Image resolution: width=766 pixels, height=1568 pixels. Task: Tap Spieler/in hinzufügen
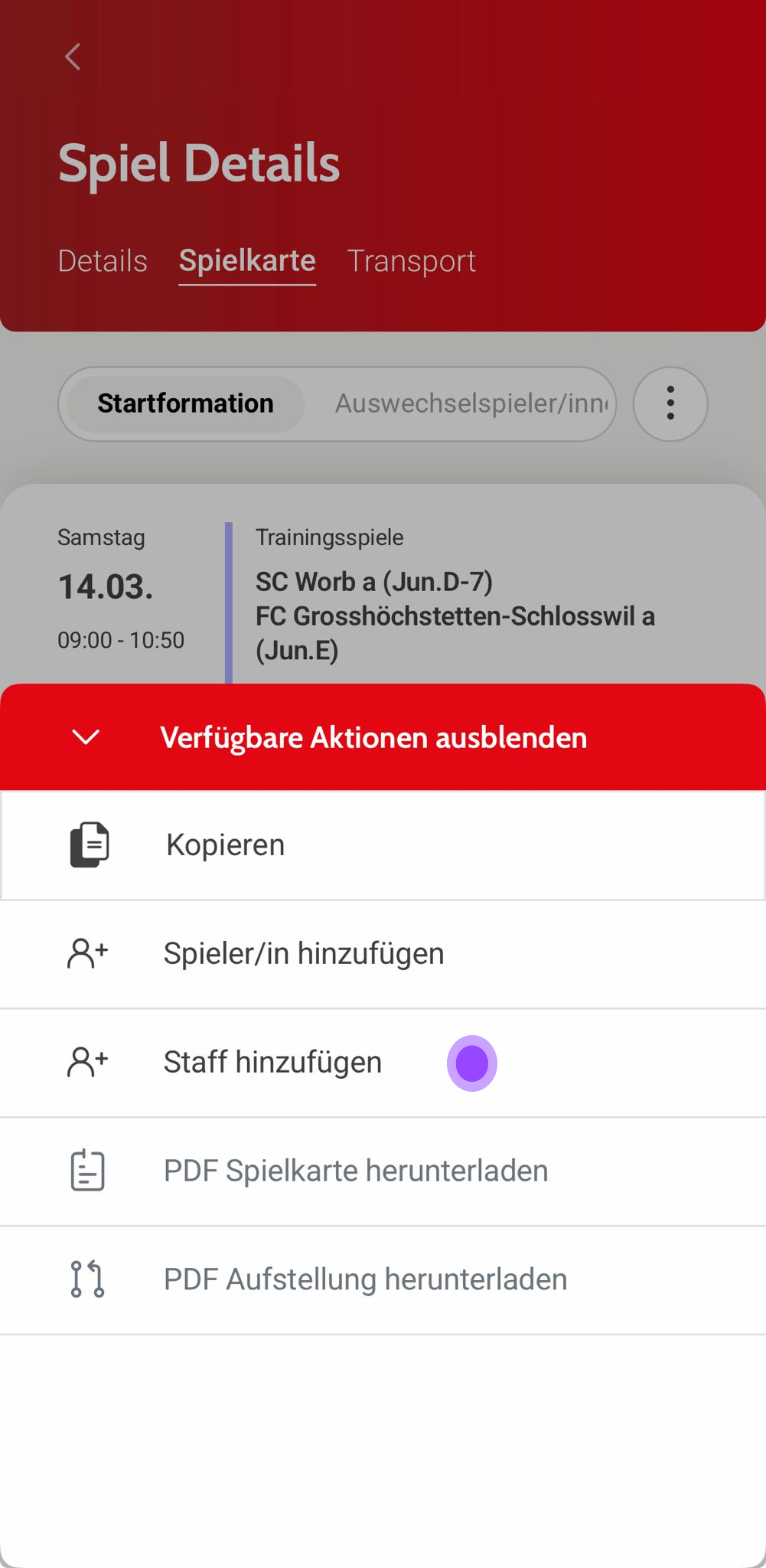(x=303, y=954)
